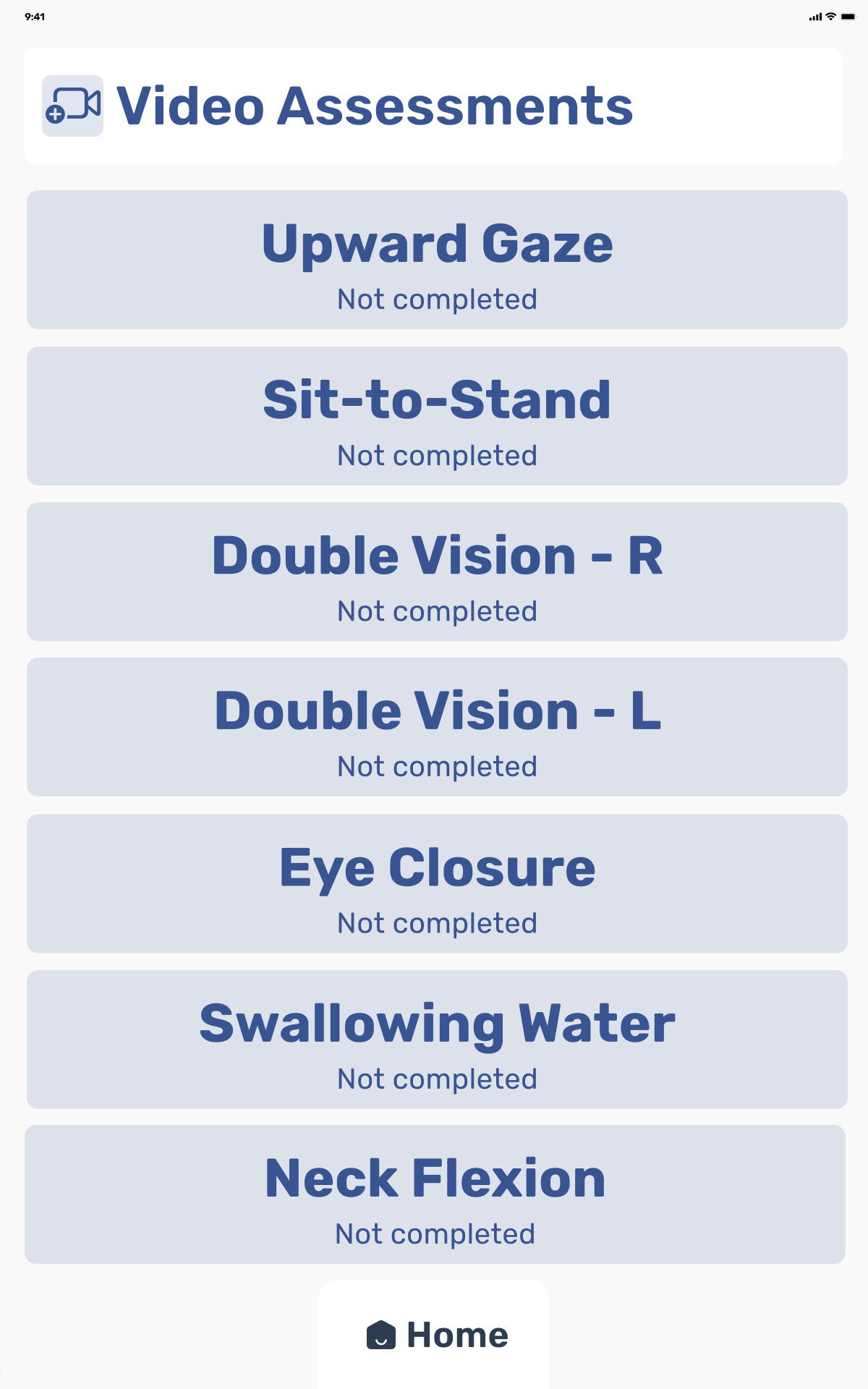Open the Upward Gaze assessment
Viewport: 868px width, 1389px height.
pos(437,260)
